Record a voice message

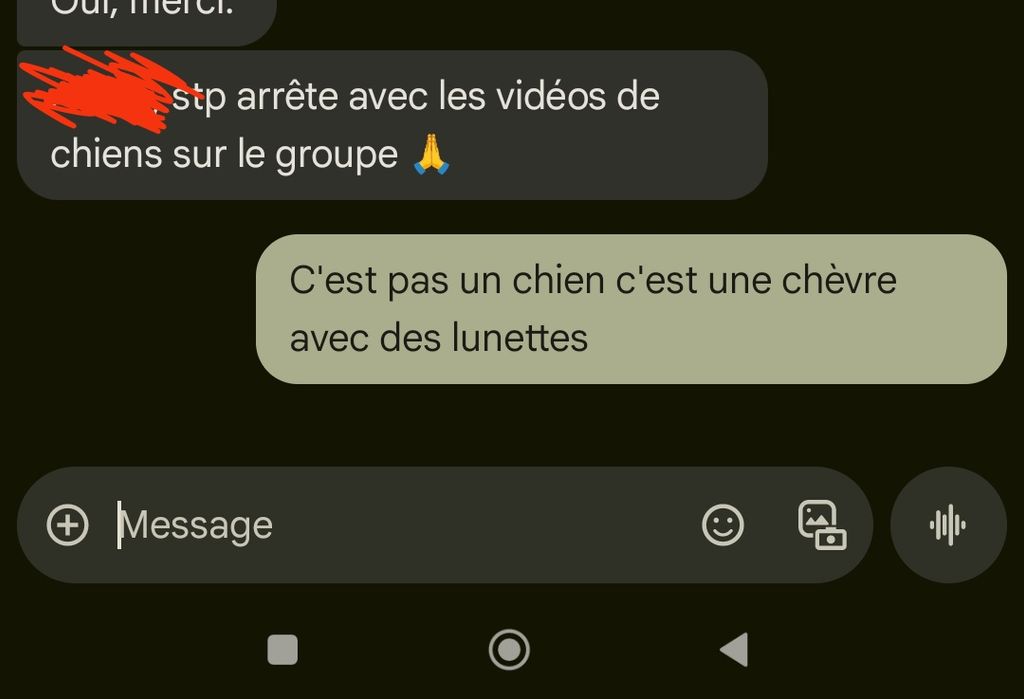coord(947,525)
